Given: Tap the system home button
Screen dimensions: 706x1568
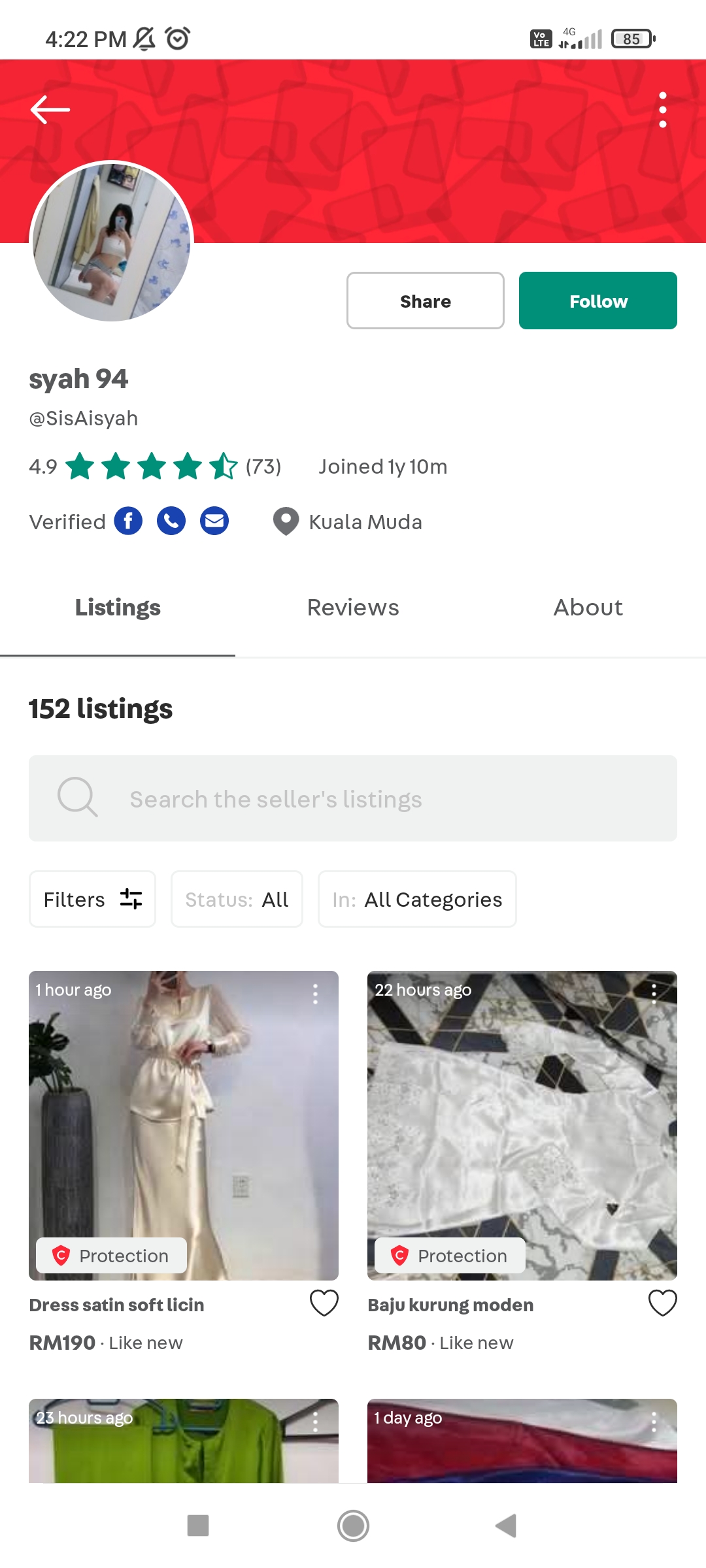Looking at the screenshot, I should (353, 1526).
